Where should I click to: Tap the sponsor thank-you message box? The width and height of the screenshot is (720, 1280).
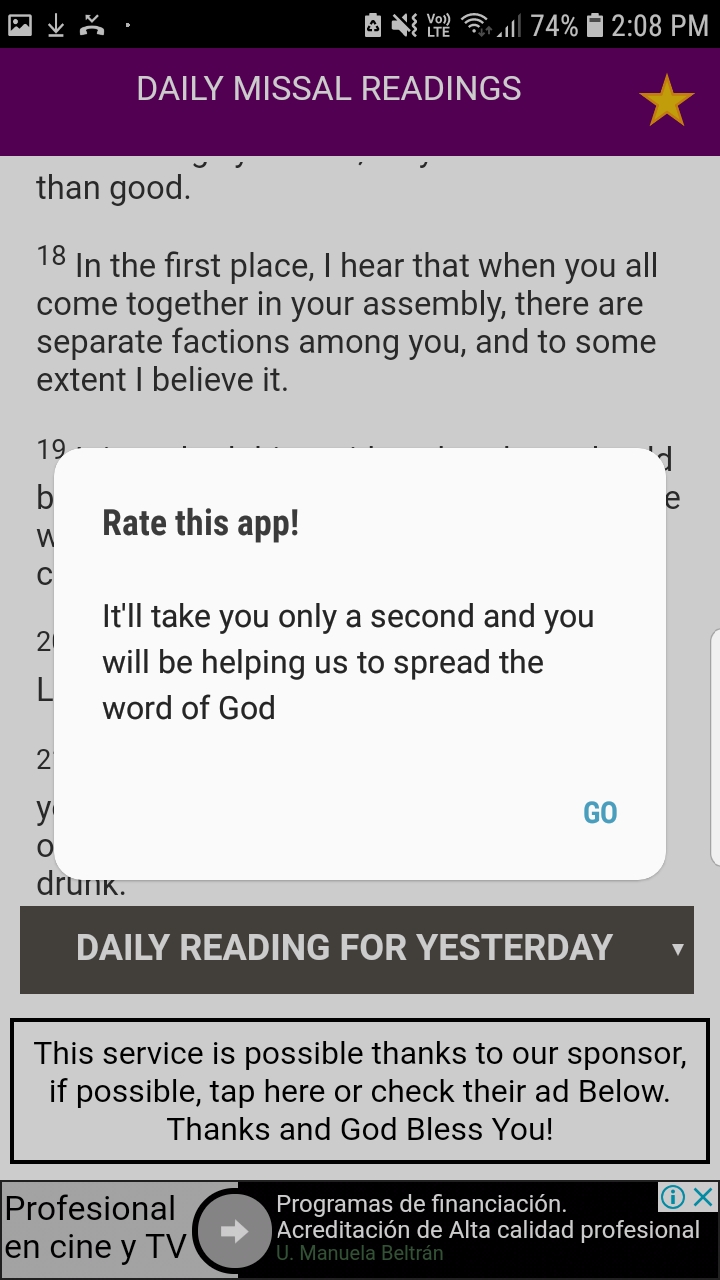coord(360,1090)
